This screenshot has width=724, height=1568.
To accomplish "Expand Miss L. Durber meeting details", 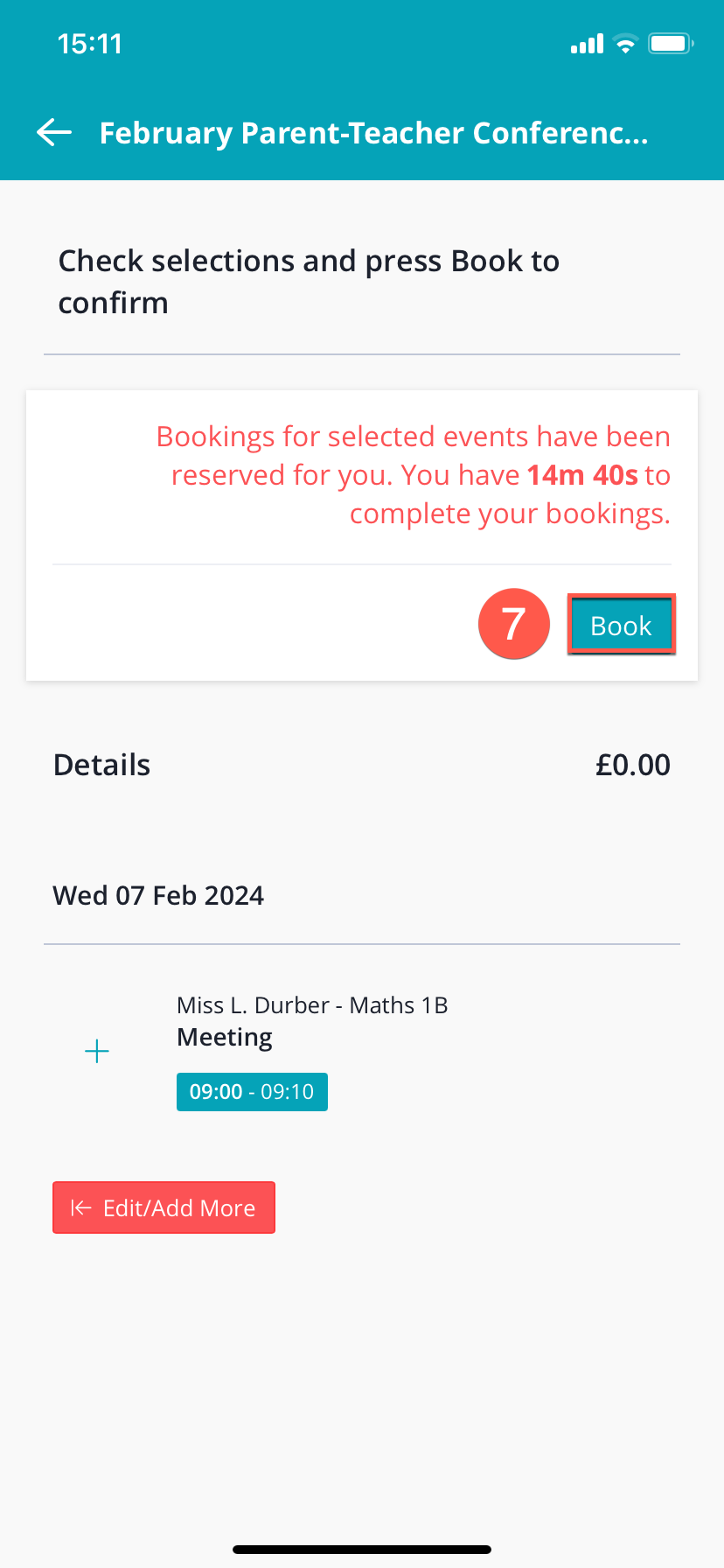I will pos(97,1051).
